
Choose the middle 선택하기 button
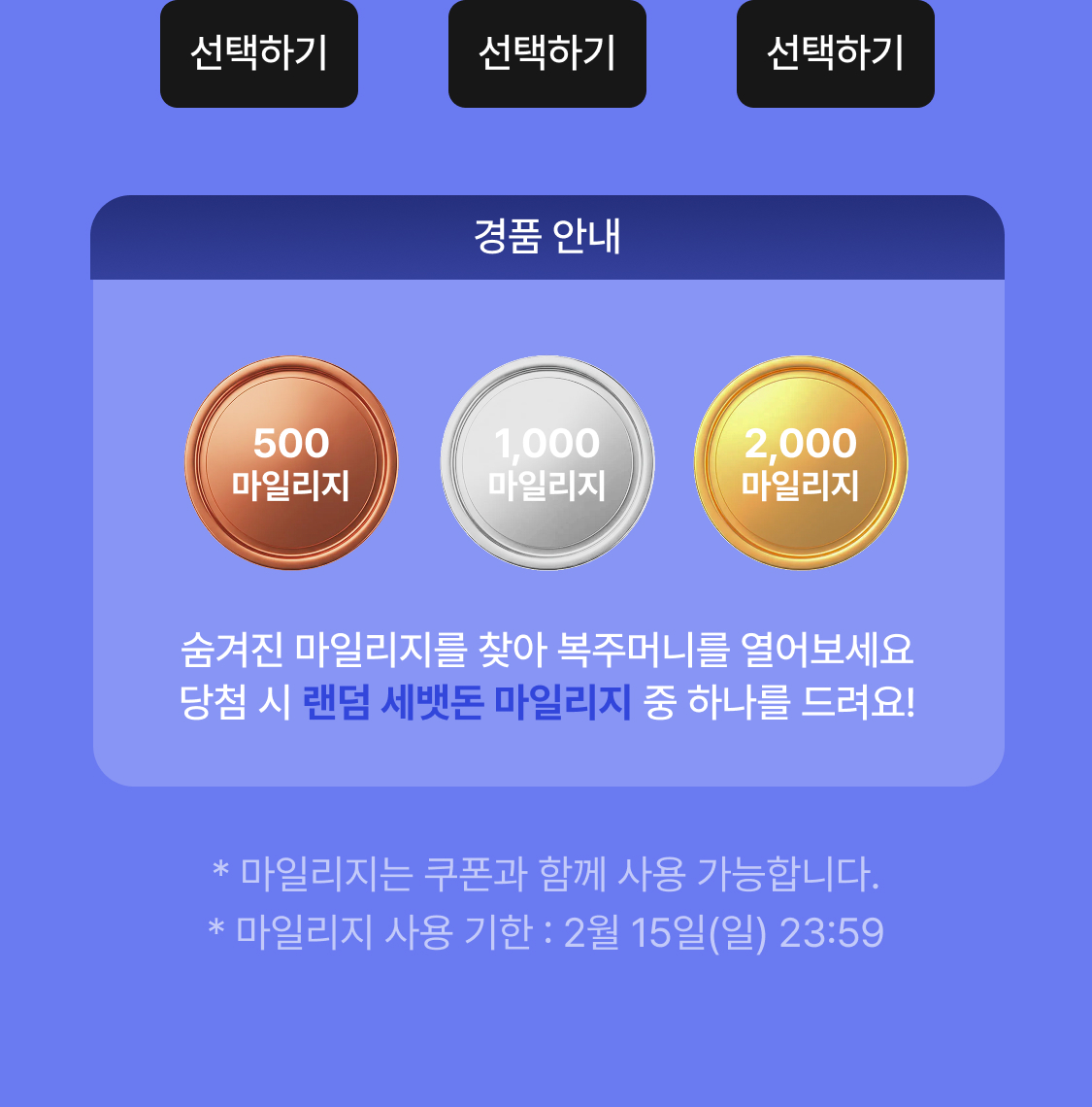(x=547, y=53)
